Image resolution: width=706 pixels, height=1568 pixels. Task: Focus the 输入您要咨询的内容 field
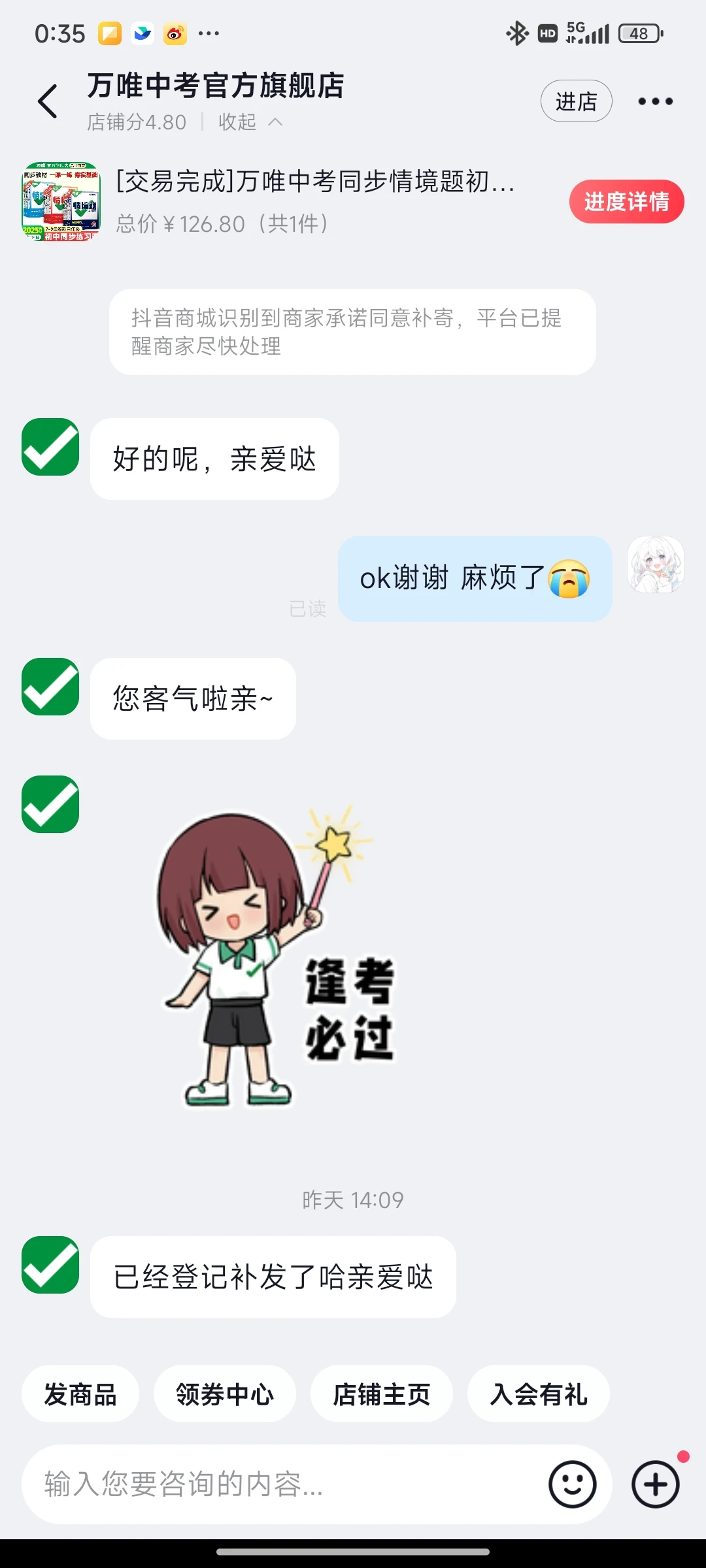281,1484
